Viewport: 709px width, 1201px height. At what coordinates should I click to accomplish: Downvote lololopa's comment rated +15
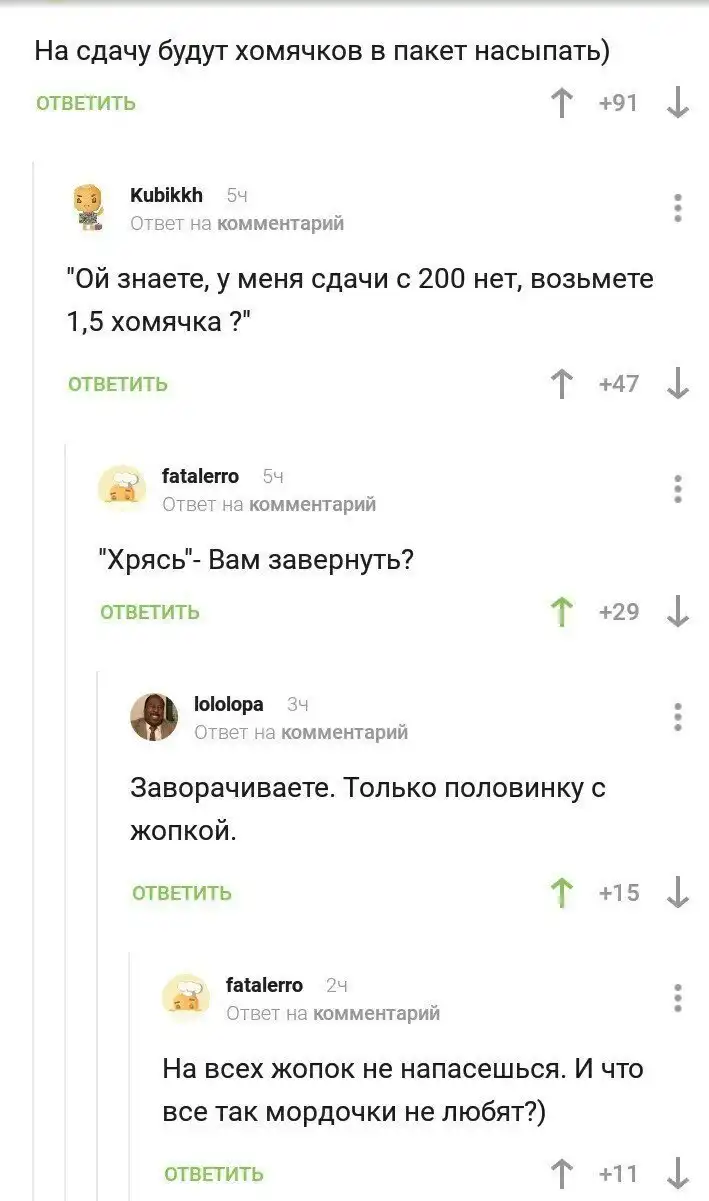[677, 893]
